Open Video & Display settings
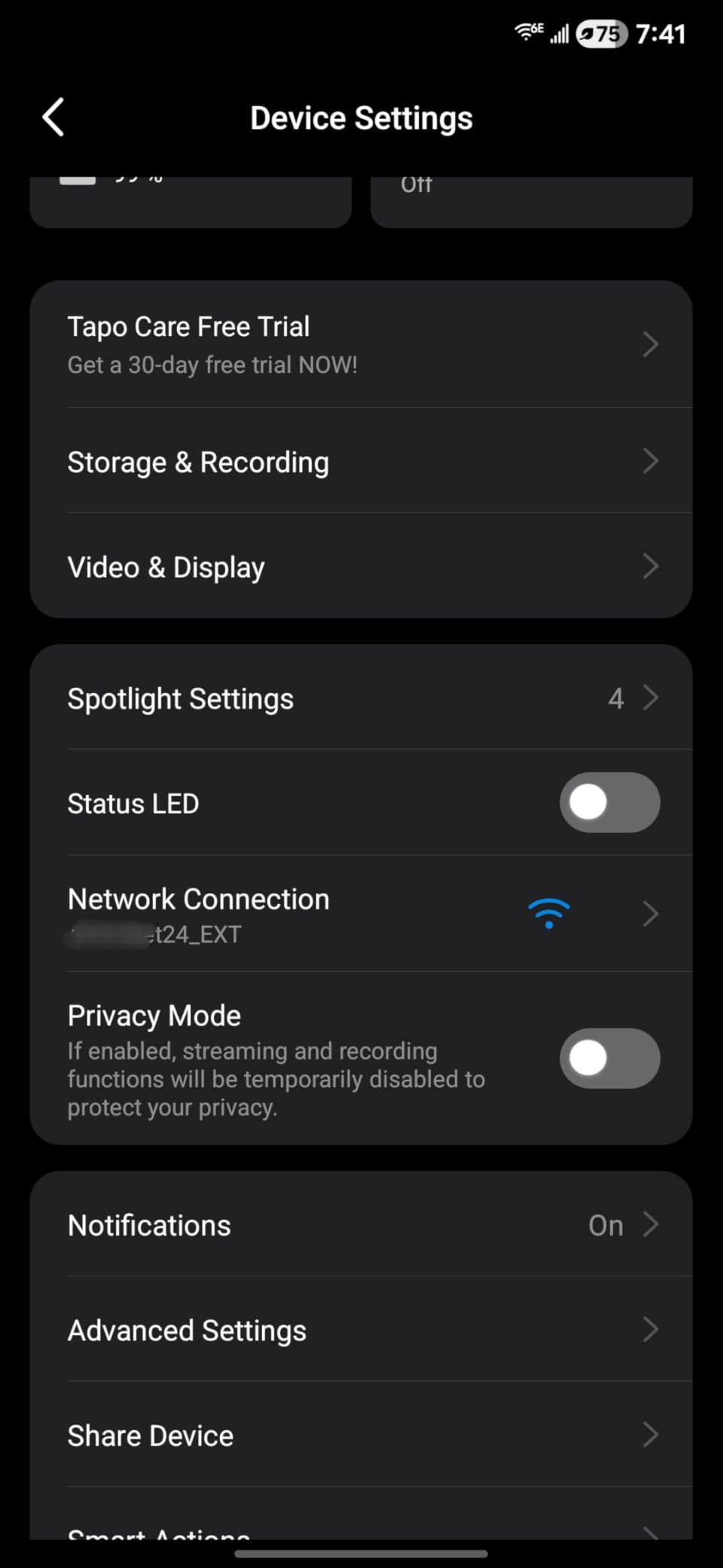723x1568 pixels. (361, 566)
